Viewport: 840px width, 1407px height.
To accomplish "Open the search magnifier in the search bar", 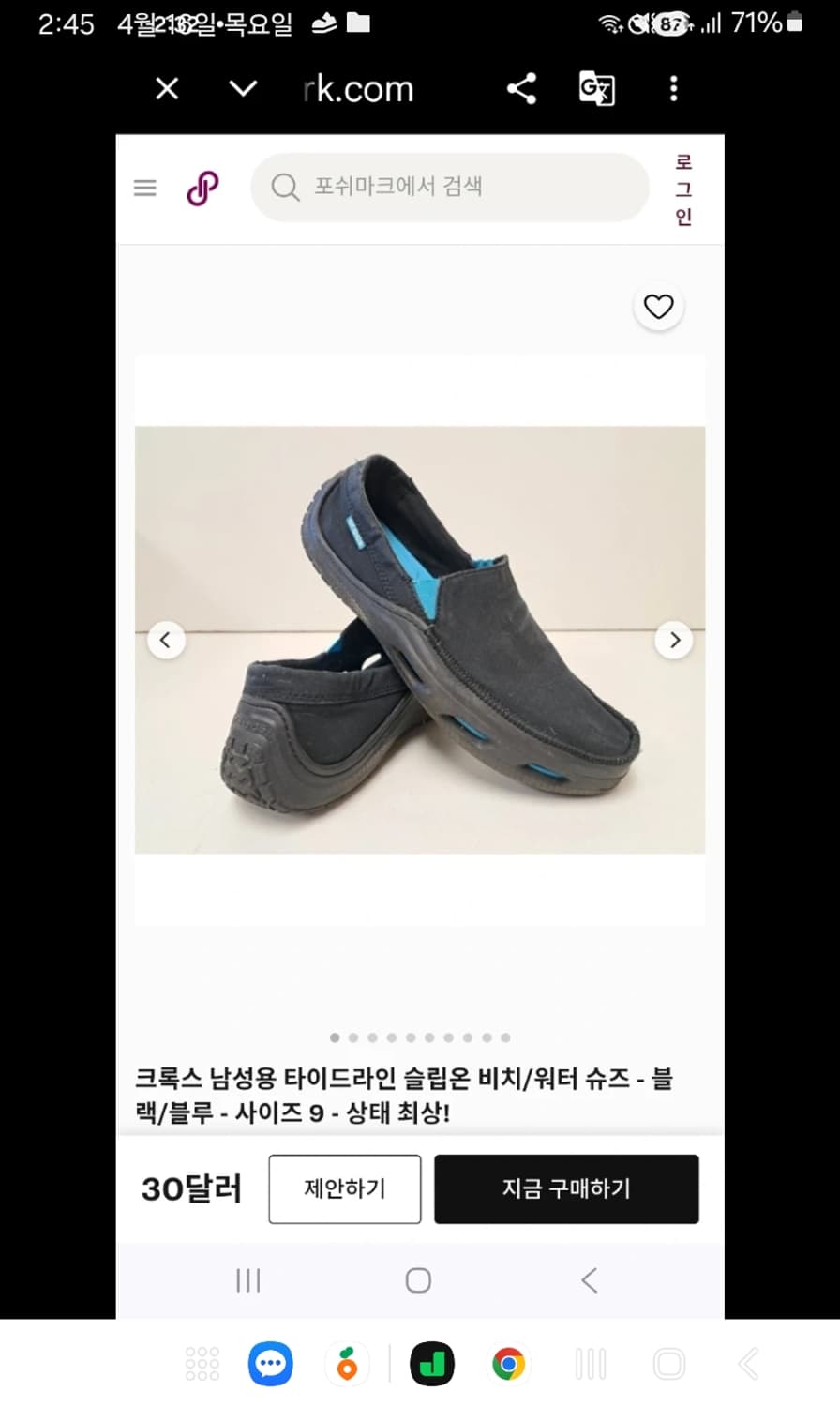I will [284, 188].
